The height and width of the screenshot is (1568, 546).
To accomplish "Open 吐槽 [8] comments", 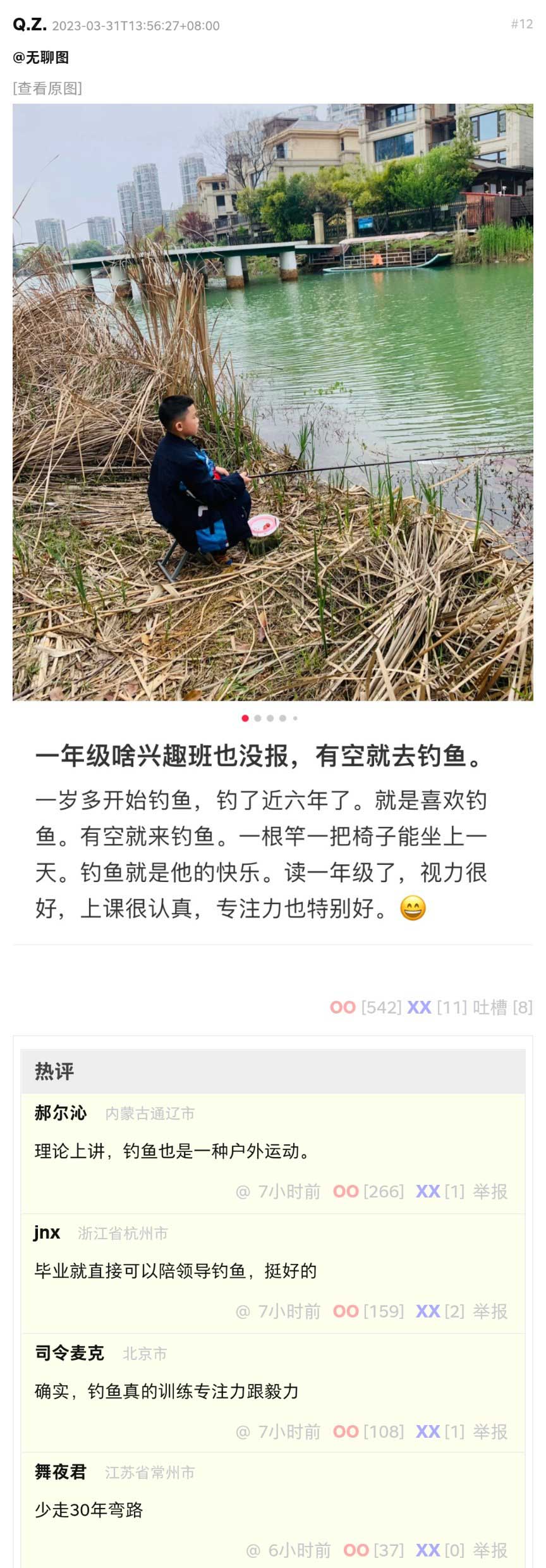I will point(502,1007).
